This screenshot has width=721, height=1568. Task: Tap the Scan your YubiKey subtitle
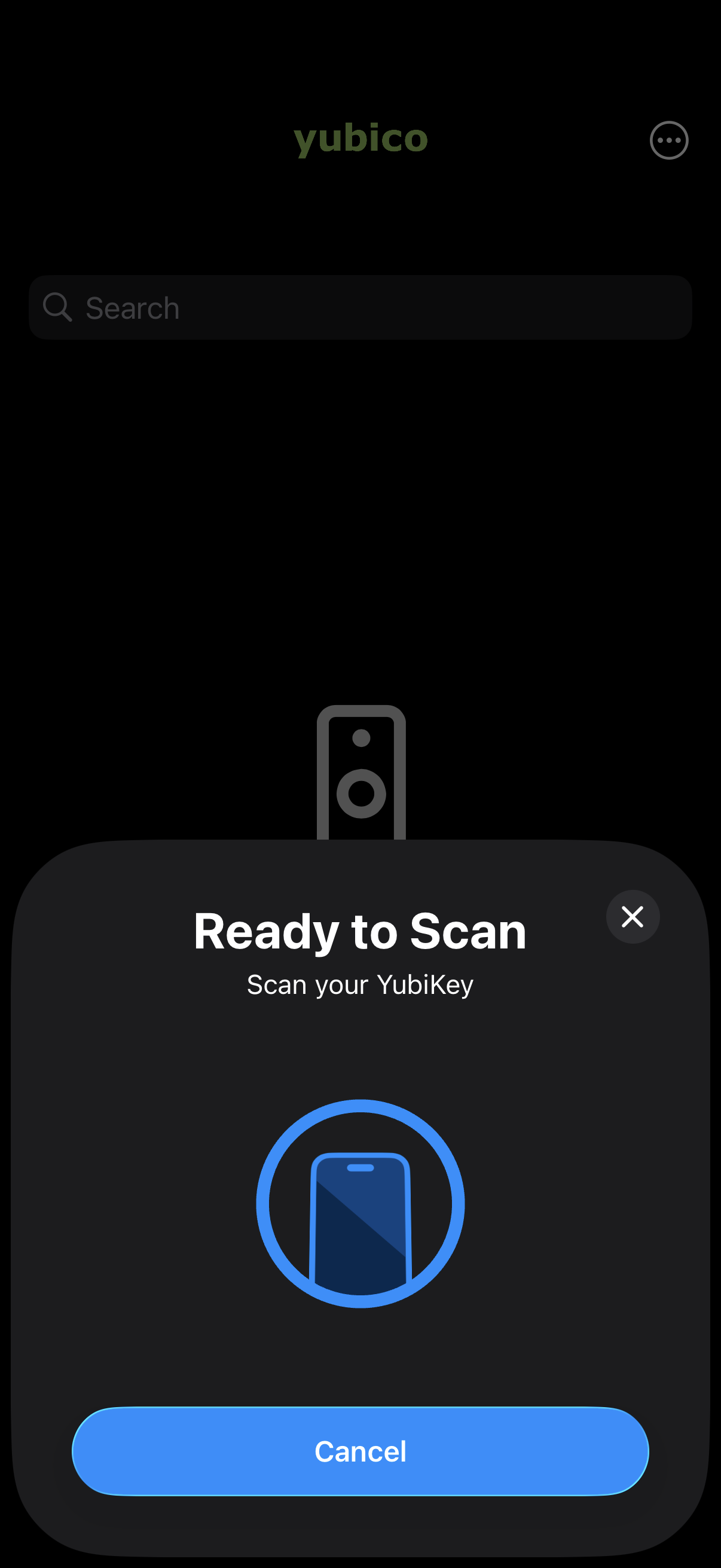[x=360, y=984]
